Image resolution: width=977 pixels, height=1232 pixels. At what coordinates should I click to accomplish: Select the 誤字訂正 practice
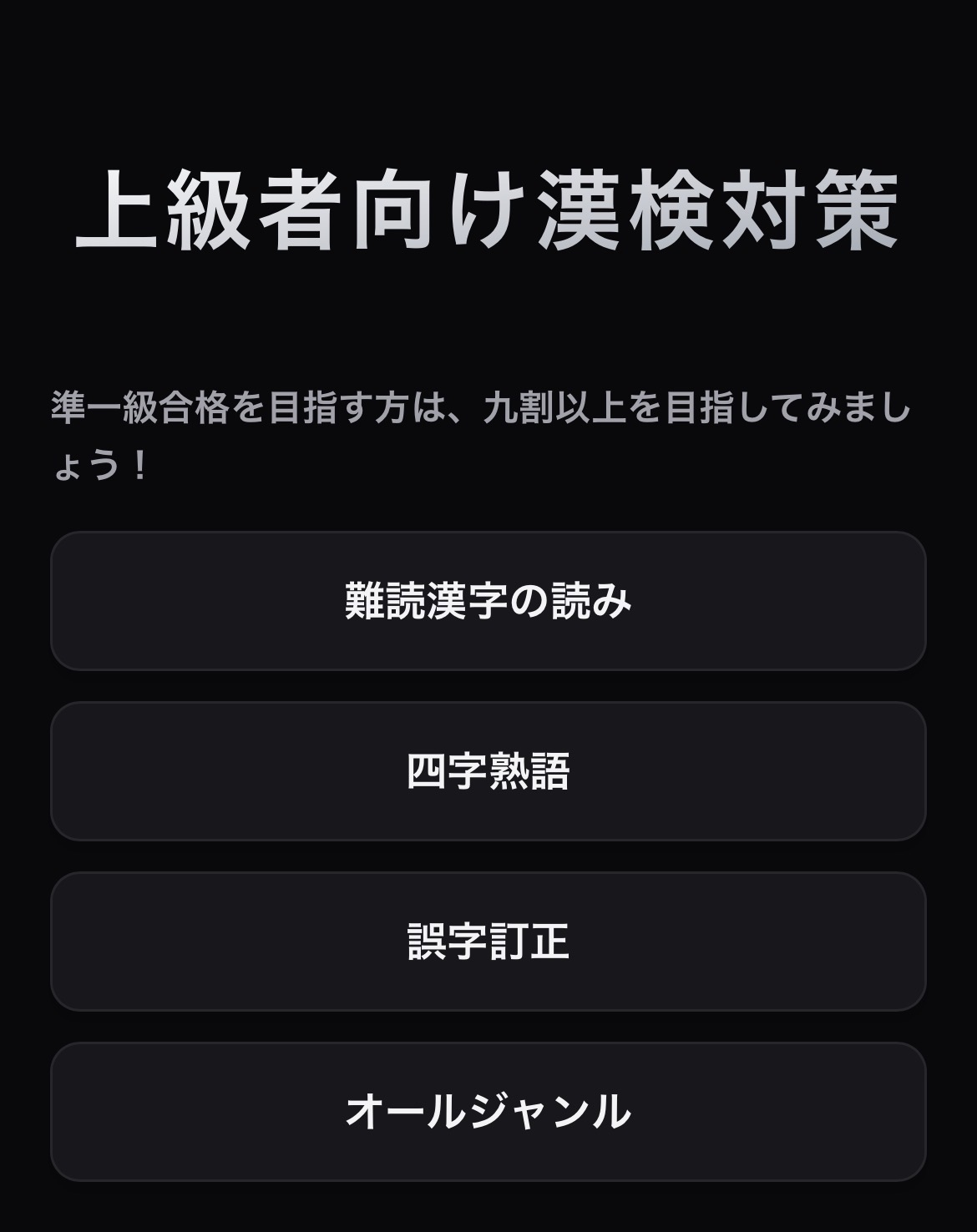488,942
